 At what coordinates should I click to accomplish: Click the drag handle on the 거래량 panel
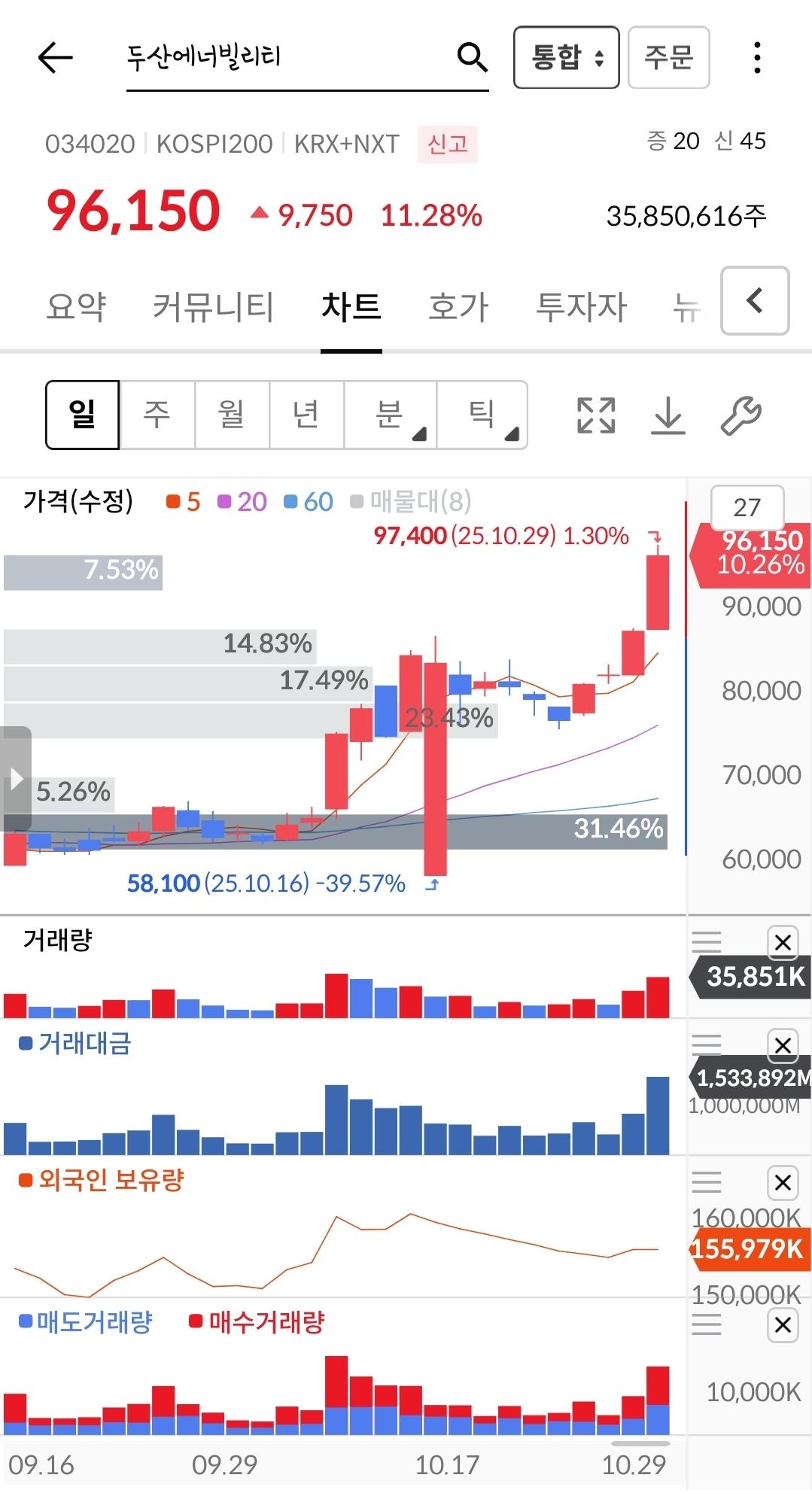coord(708,943)
